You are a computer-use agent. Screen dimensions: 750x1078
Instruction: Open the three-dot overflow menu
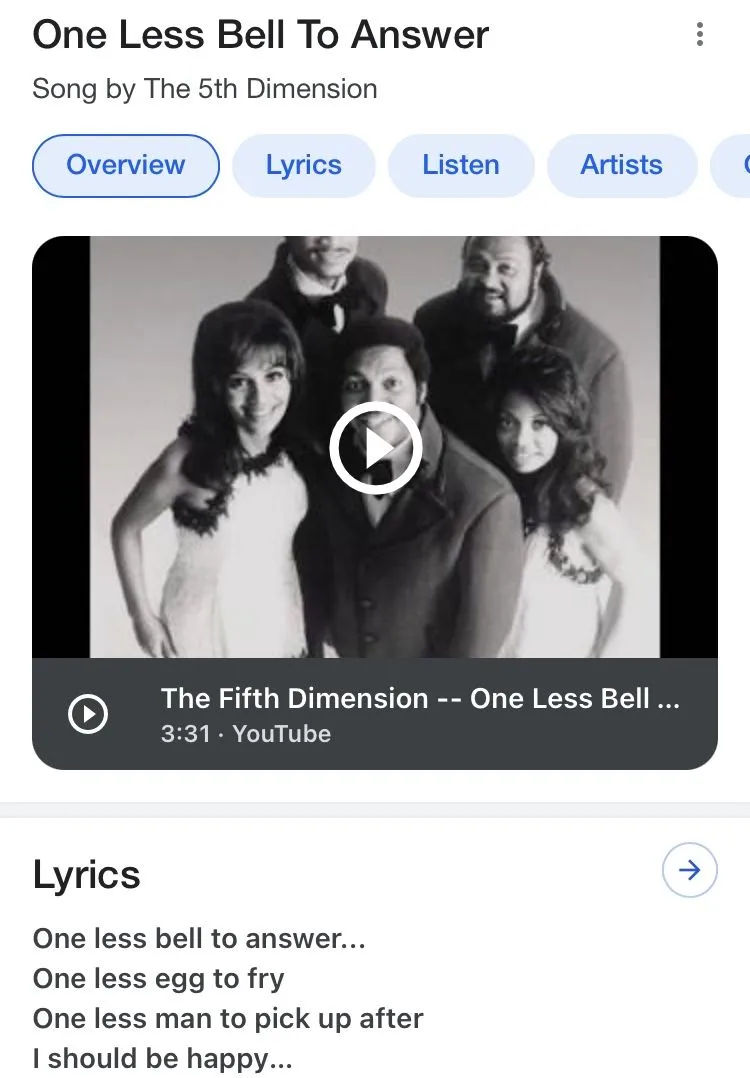tap(699, 35)
